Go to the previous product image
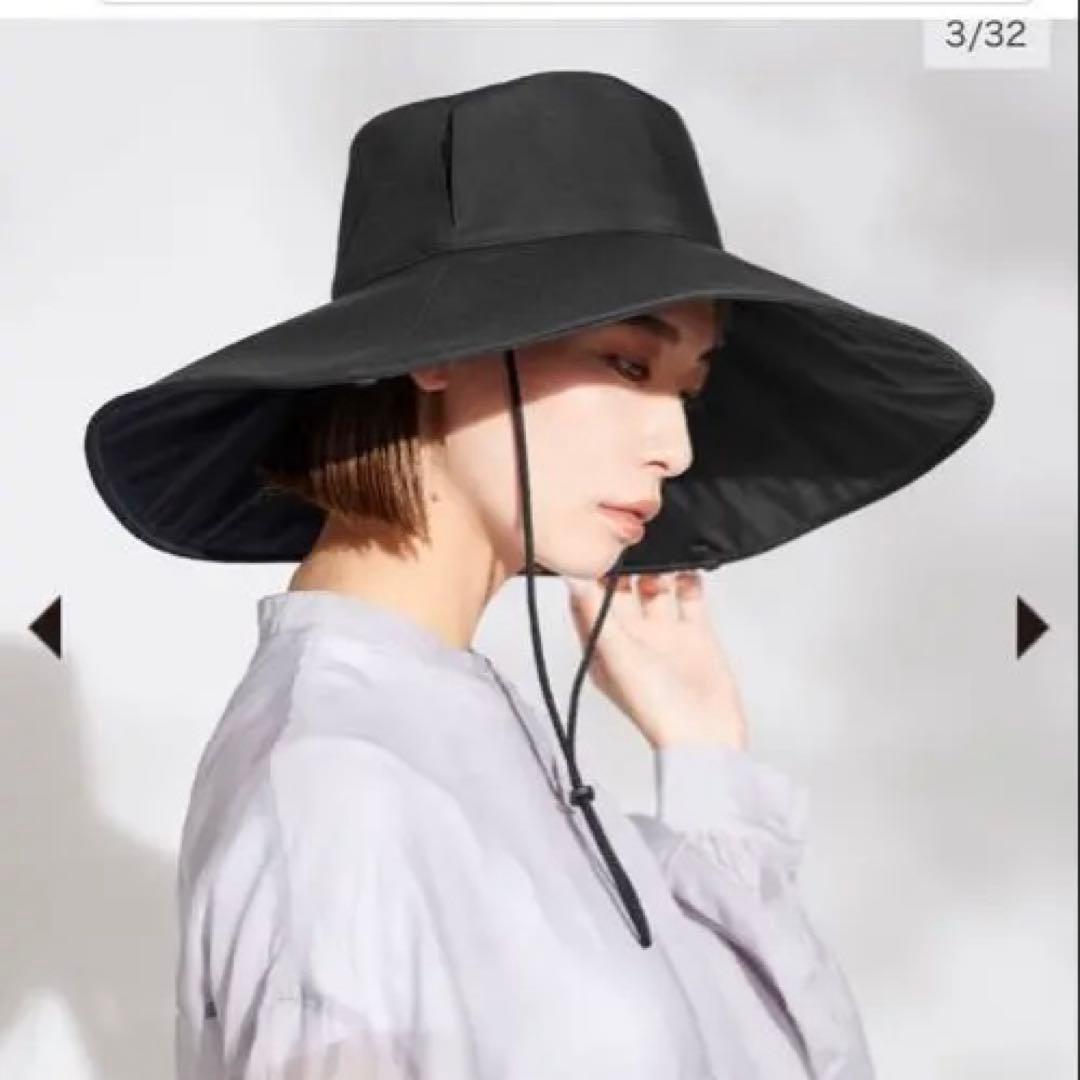 (x=46, y=627)
